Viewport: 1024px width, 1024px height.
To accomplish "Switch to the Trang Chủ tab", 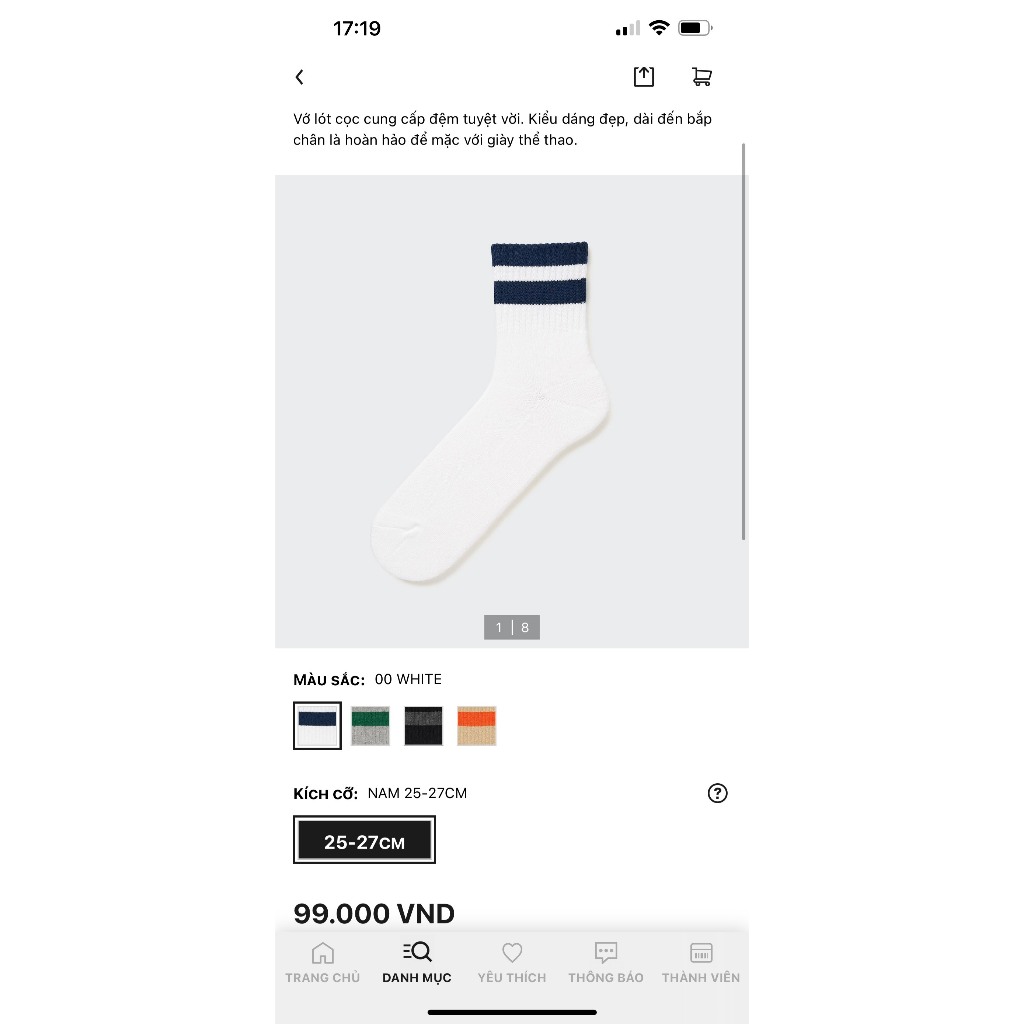I will pyautogui.click(x=322, y=962).
